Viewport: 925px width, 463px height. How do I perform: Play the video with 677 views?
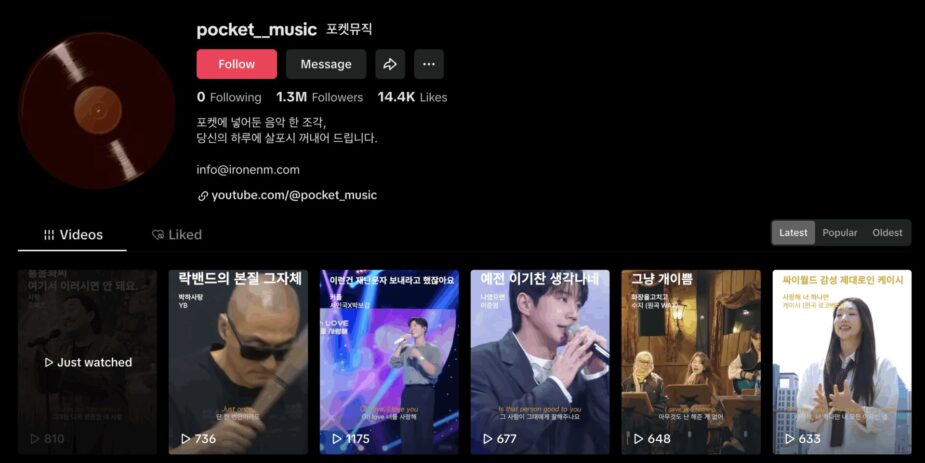pos(540,361)
